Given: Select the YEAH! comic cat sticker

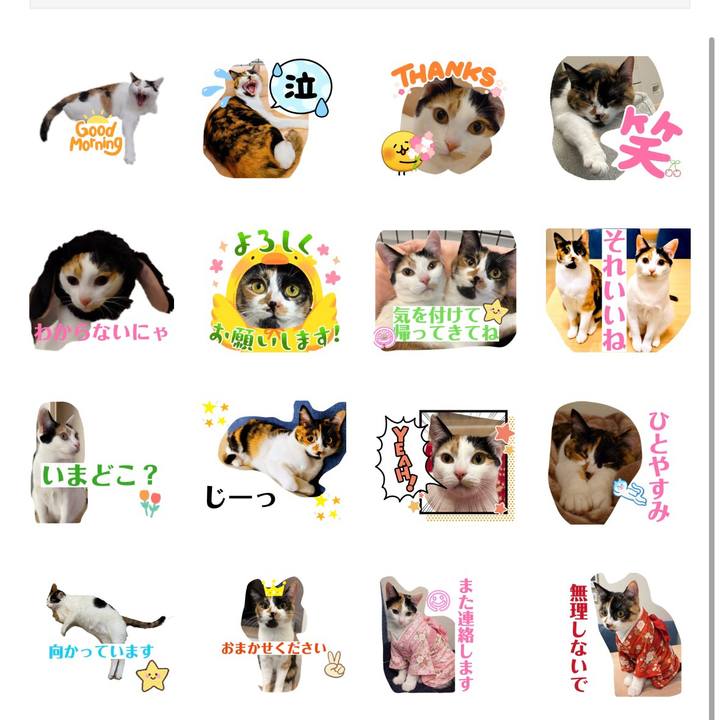Looking at the screenshot, I should point(446,462).
